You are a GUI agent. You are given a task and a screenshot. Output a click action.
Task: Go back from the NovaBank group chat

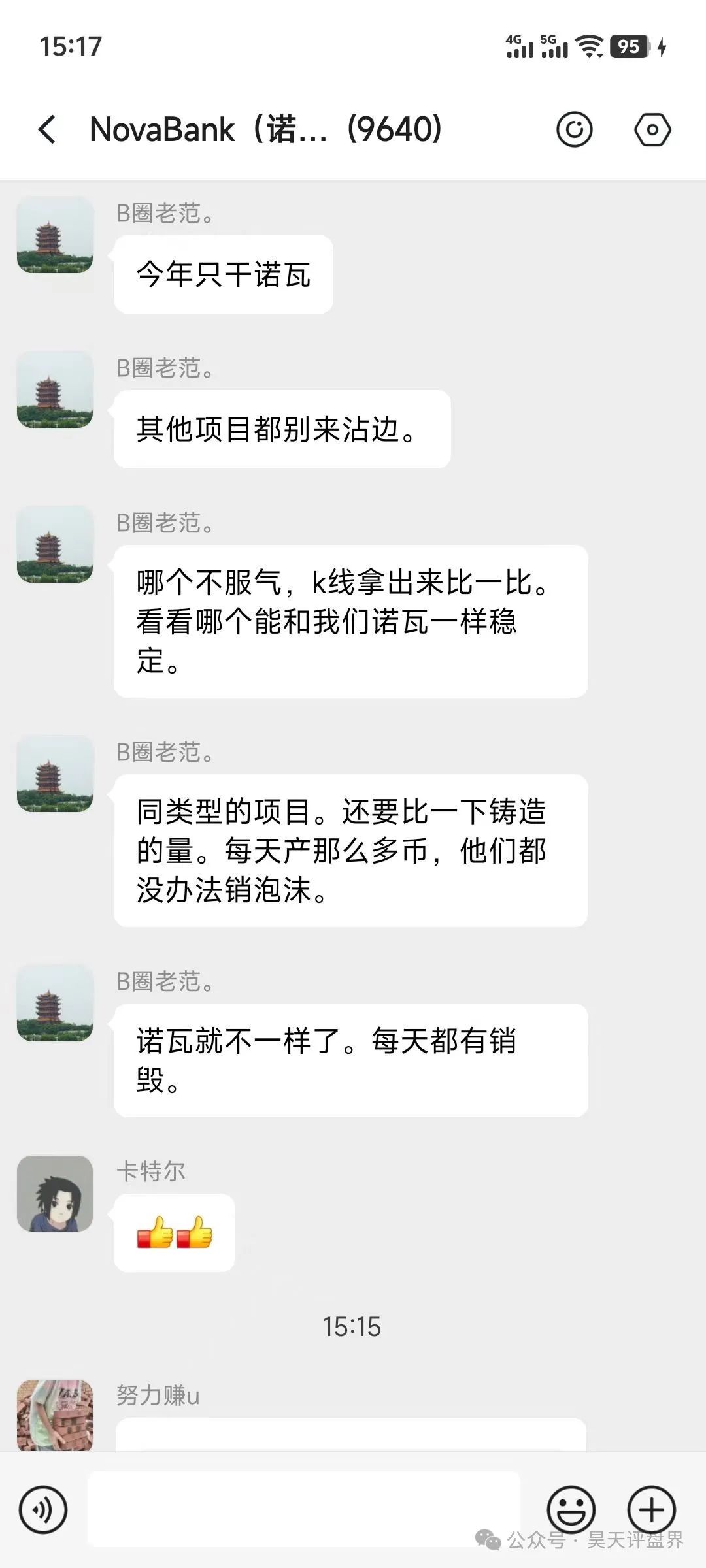coord(47,129)
